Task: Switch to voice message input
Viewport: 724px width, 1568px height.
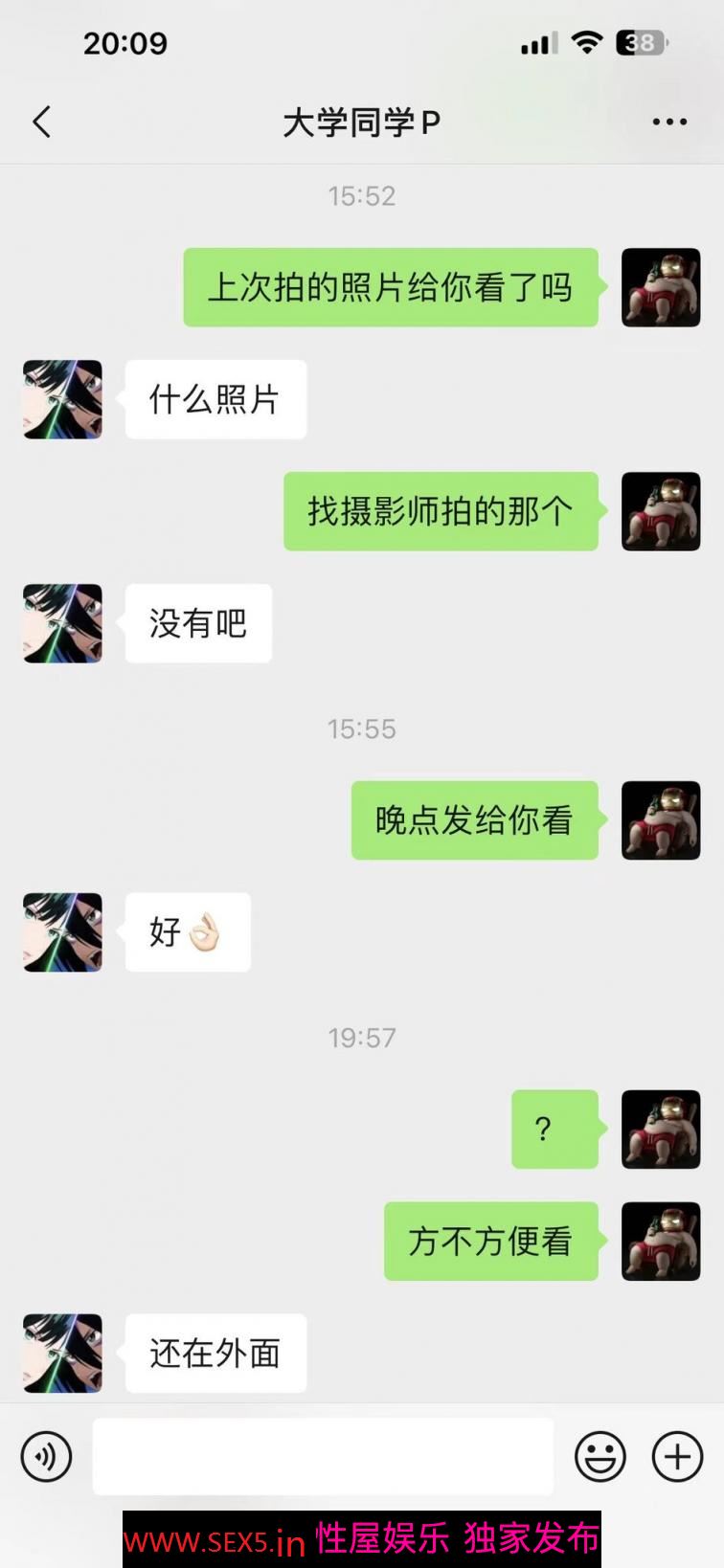Action: click(x=46, y=1457)
